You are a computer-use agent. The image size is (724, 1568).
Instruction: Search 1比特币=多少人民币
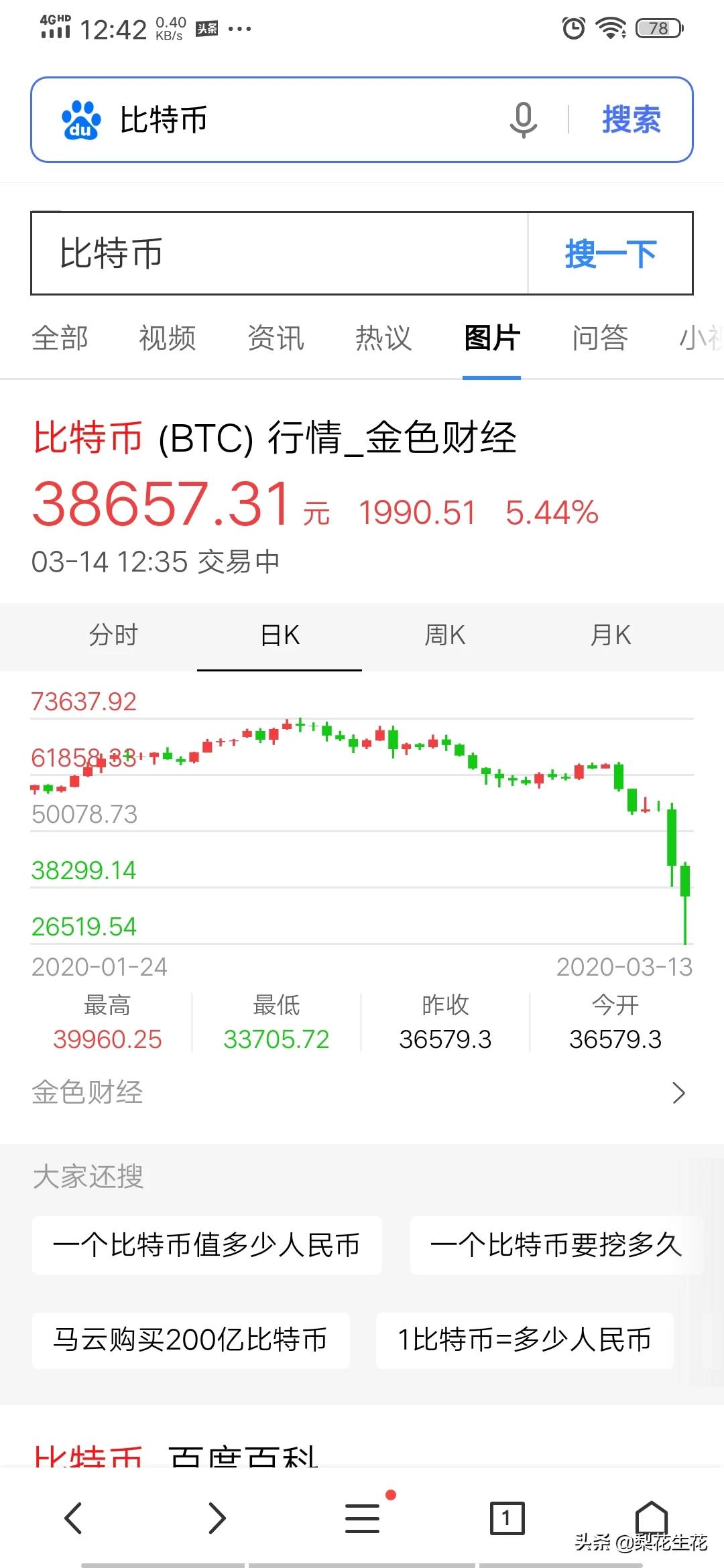pos(524,1340)
